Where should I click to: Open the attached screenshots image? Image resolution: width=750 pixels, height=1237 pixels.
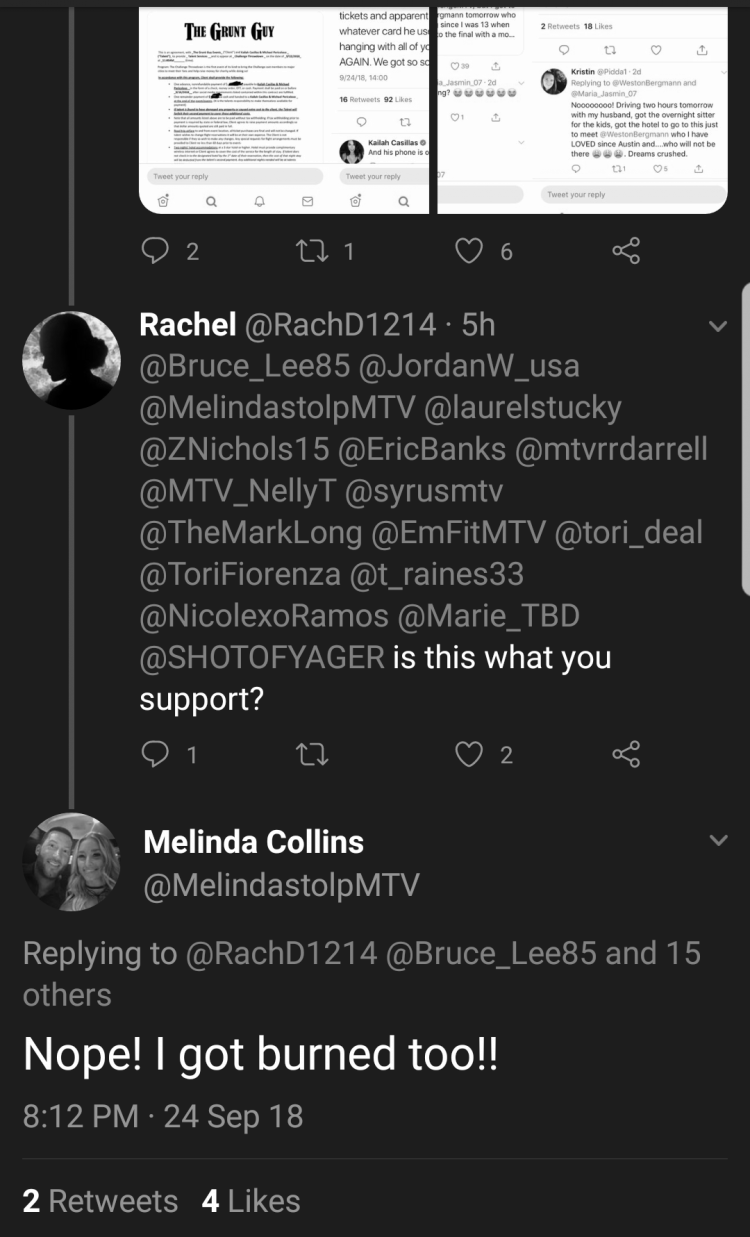click(433, 108)
